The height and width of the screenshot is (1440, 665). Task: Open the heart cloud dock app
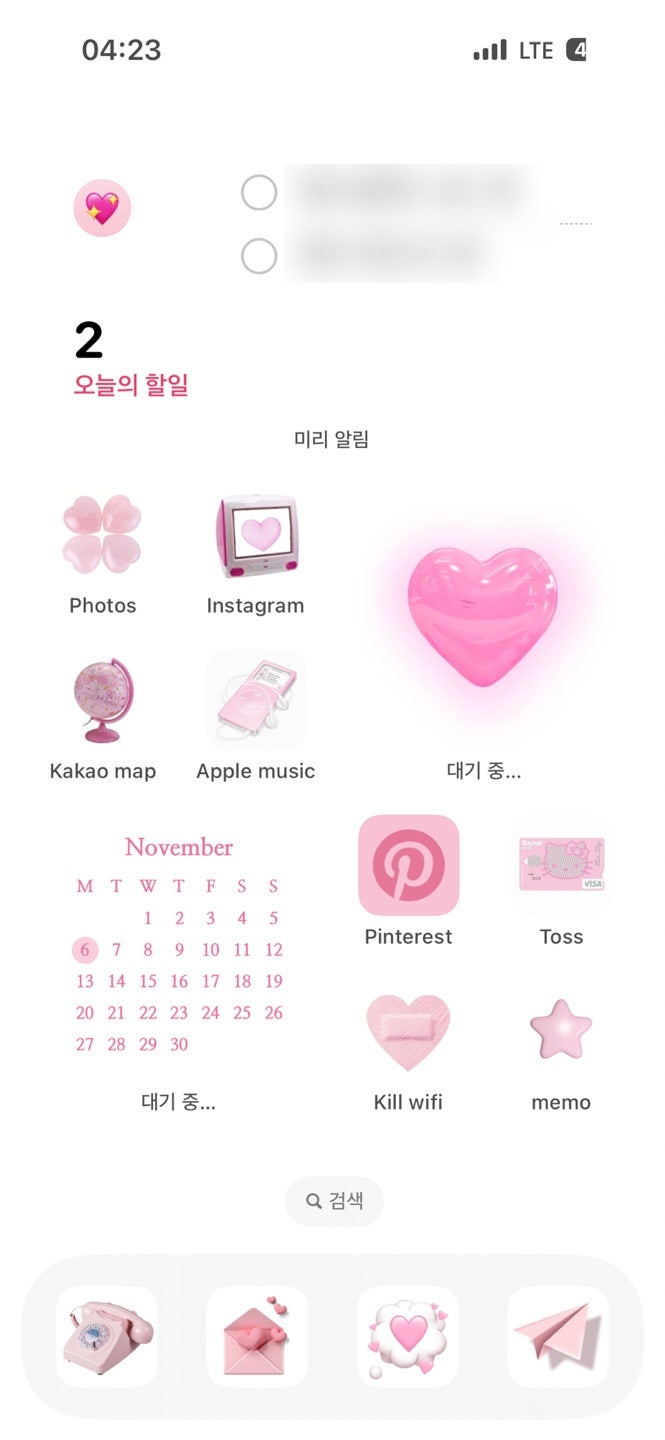click(408, 1336)
